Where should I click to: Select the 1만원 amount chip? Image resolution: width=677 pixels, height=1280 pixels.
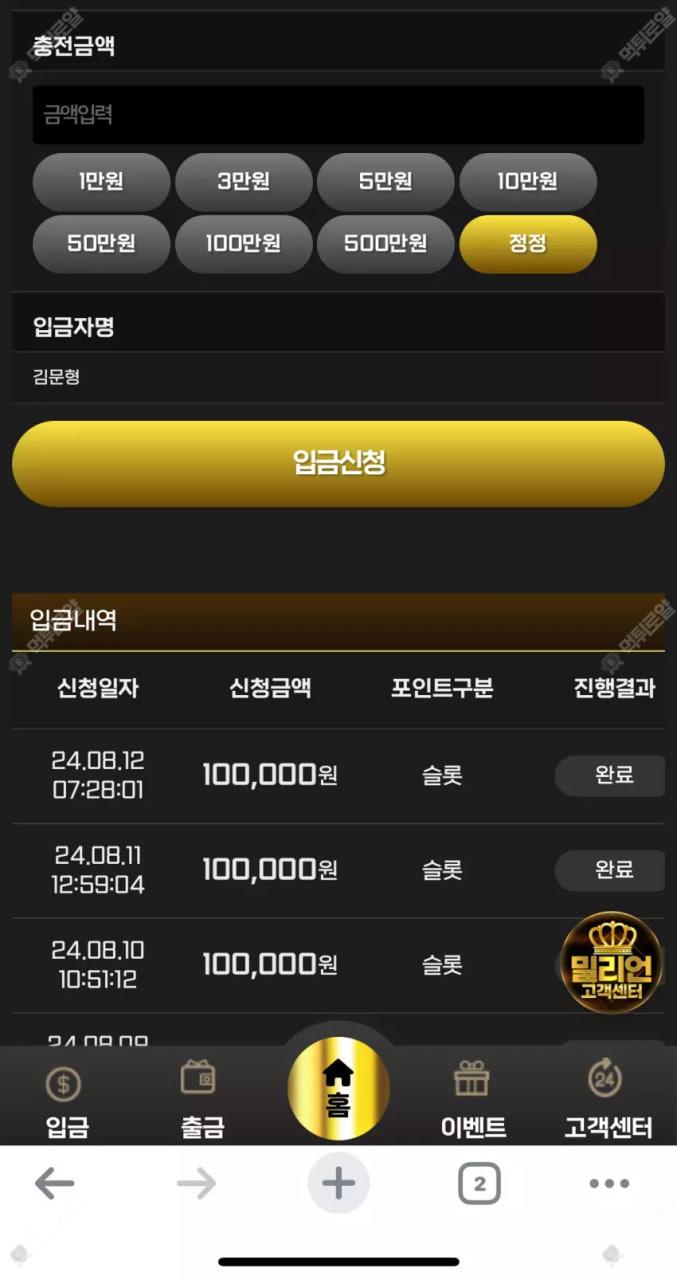click(101, 182)
